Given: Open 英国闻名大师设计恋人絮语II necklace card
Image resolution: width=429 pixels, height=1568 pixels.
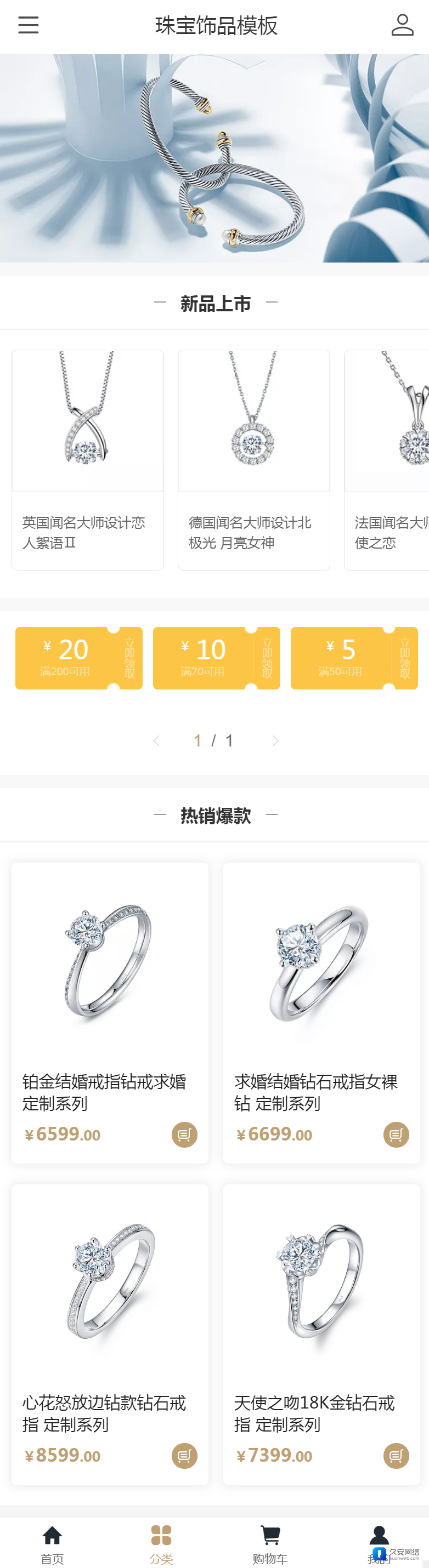Looking at the screenshot, I should 88,460.
